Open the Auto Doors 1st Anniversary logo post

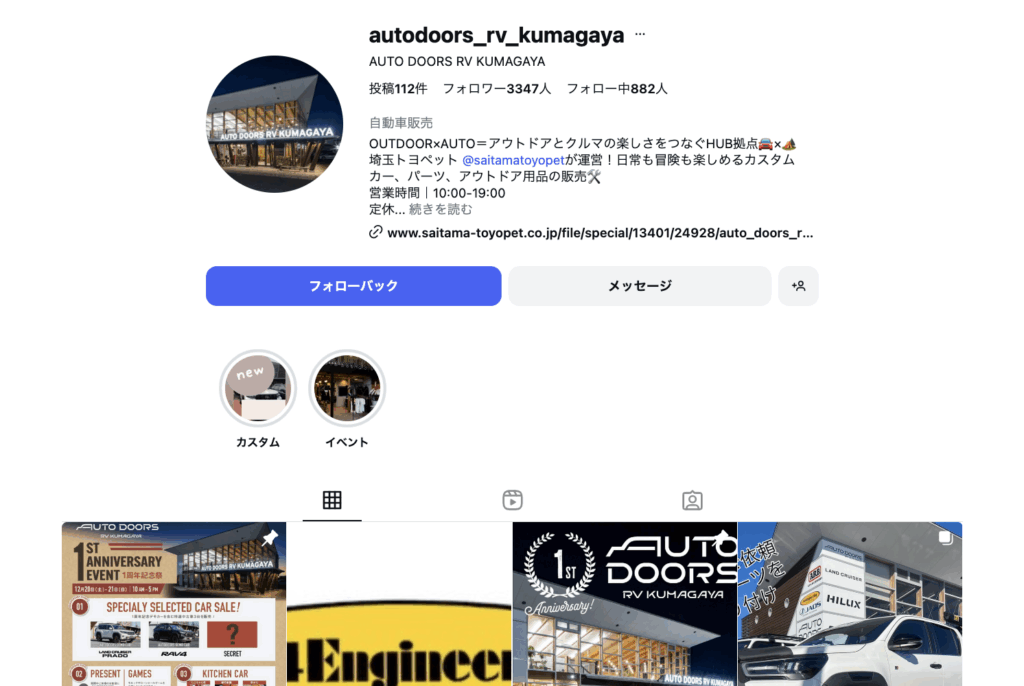[624, 604]
